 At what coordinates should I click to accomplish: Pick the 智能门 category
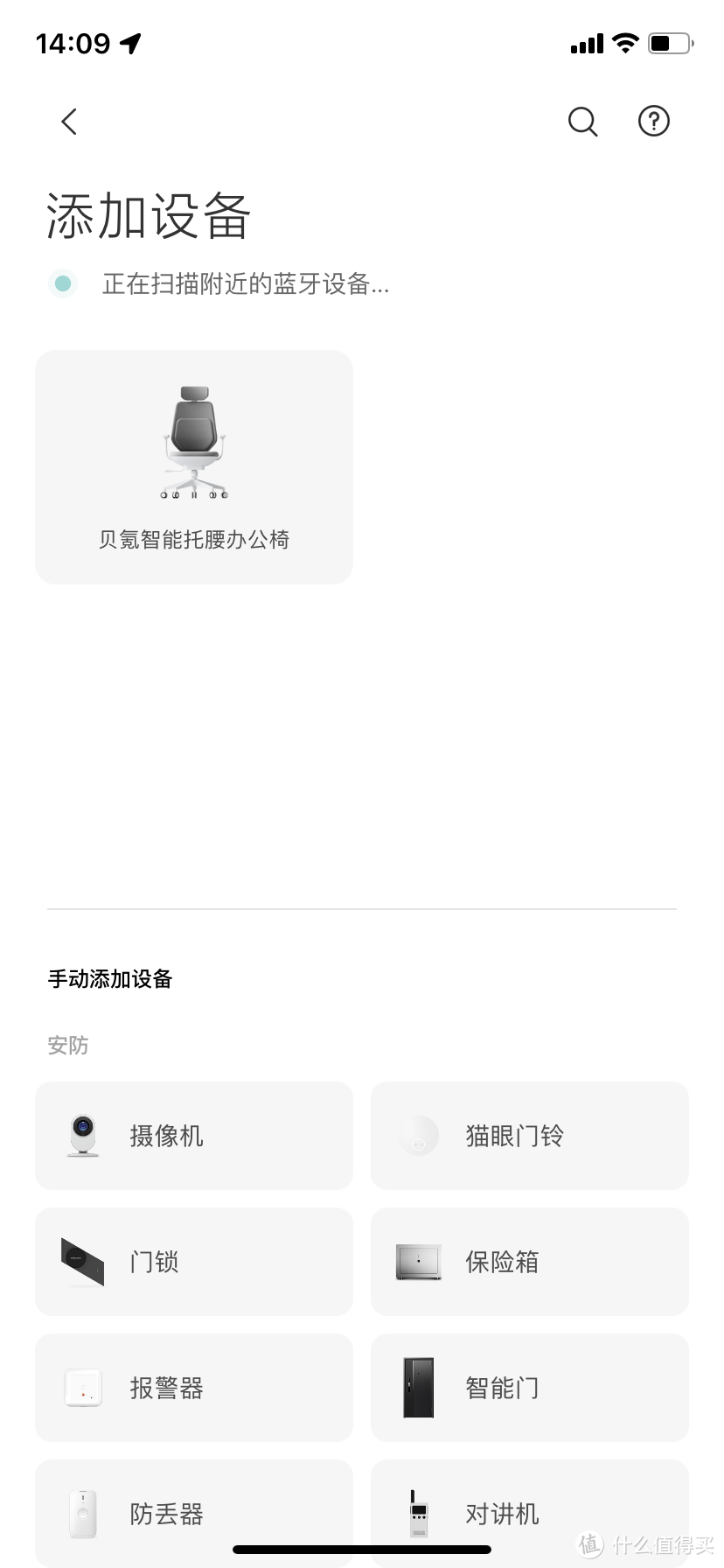pyautogui.click(x=530, y=1388)
